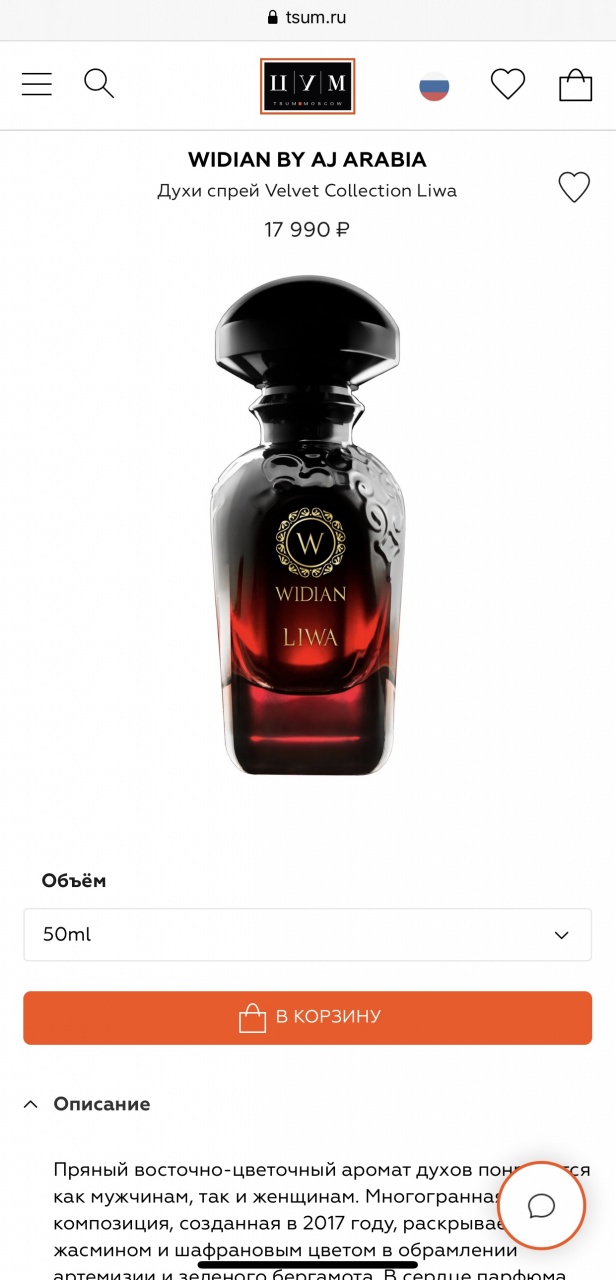The width and height of the screenshot is (616, 1280).
Task: Open the chat support bubble
Action: pyautogui.click(x=541, y=1205)
